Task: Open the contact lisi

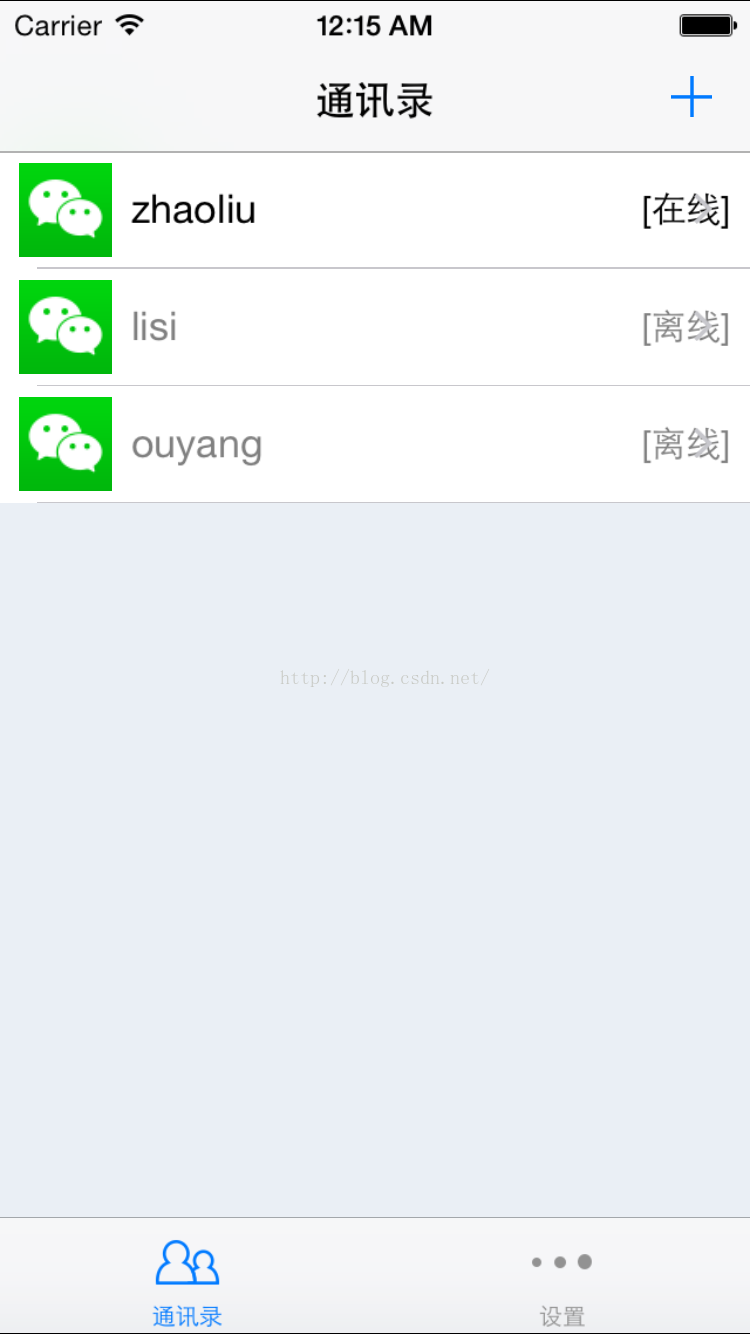Action: 375,327
